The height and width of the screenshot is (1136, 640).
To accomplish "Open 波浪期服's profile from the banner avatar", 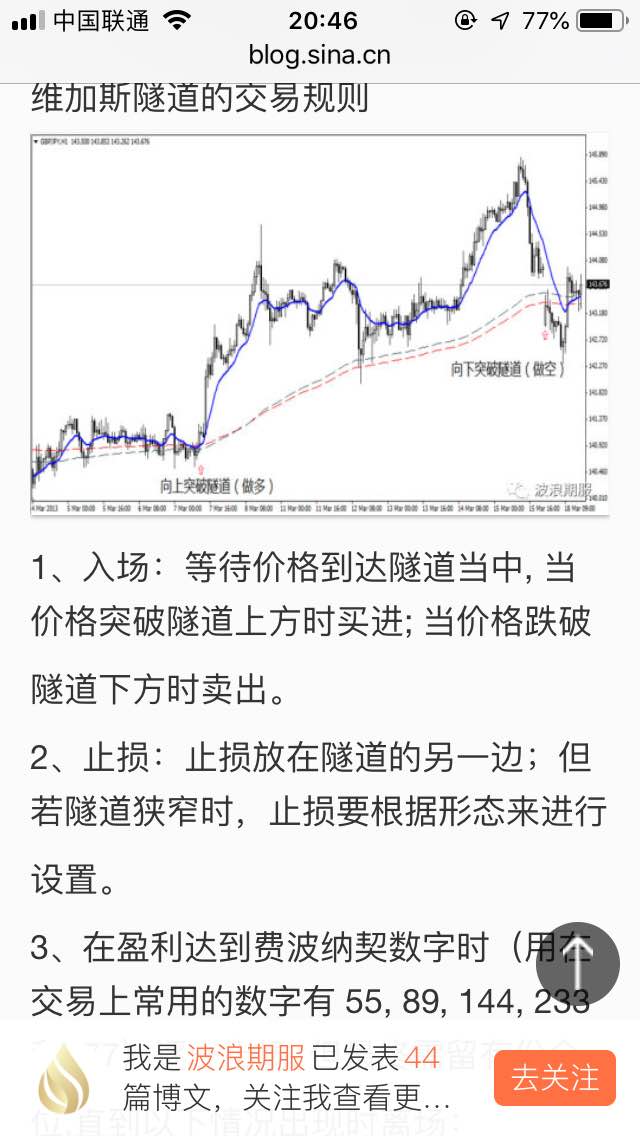I will tap(64, 1079).
